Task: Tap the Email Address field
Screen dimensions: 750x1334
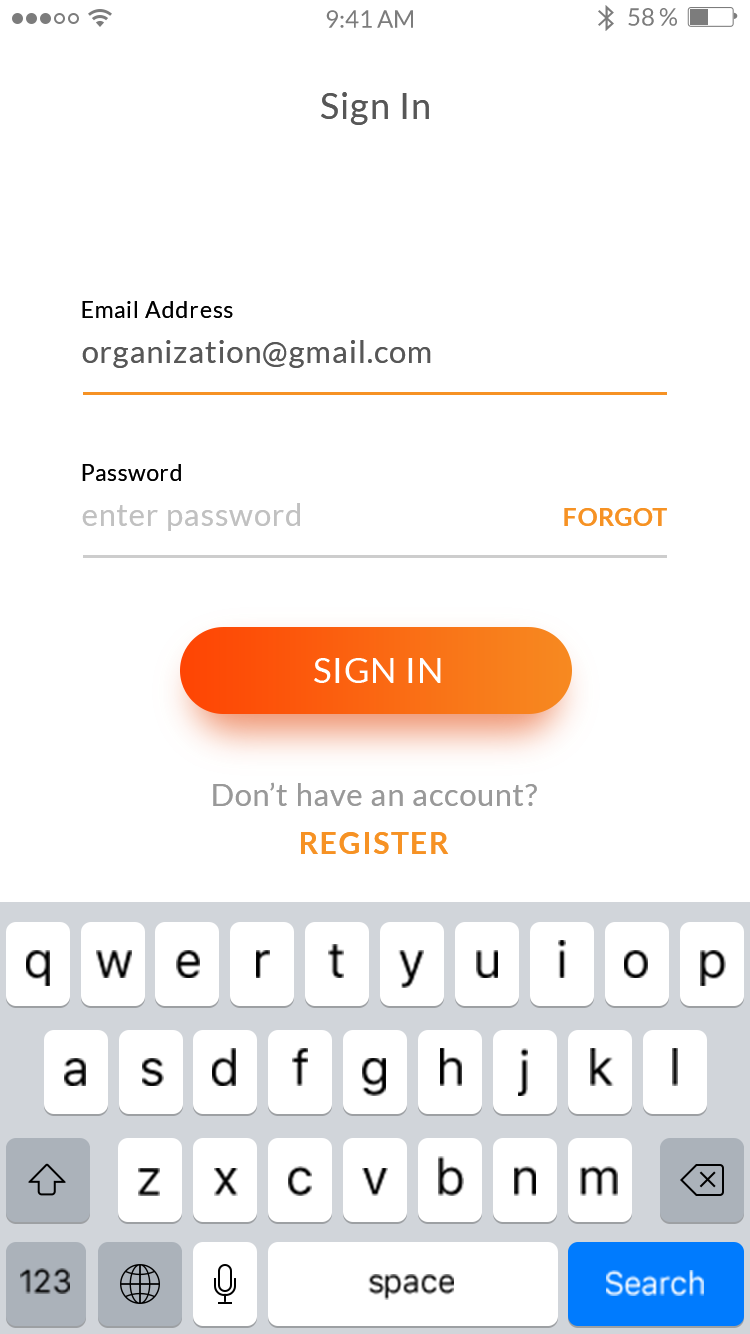Action: (x=372, y=353)
